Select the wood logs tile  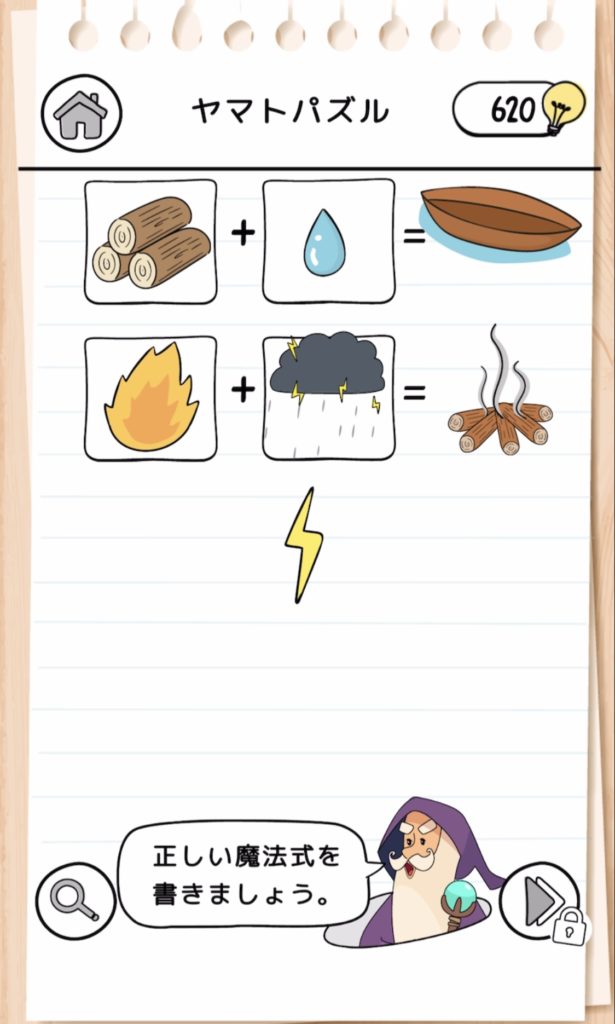(150, 242)
